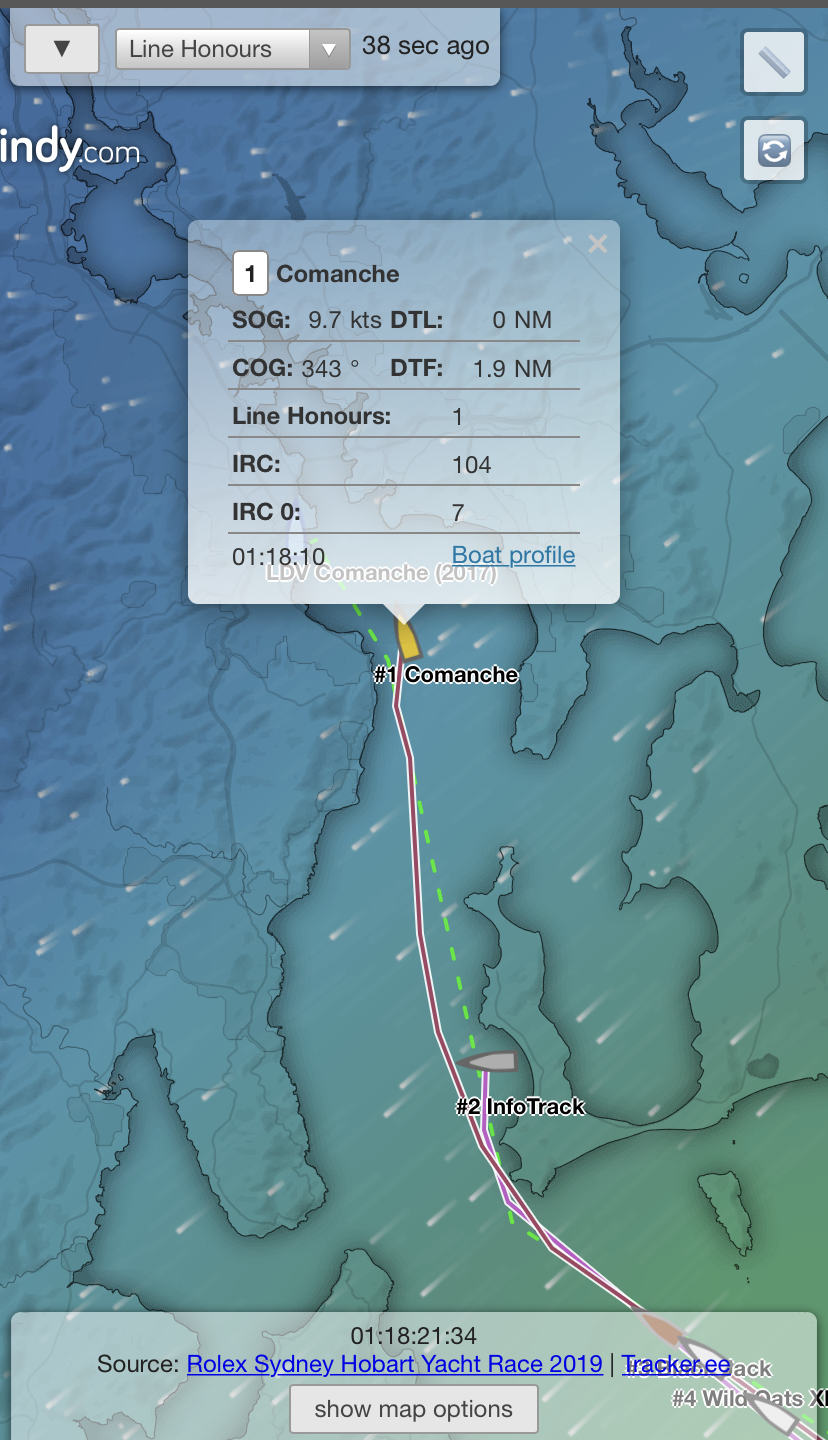The height and width of the screenshot is (1440, 828).
Task: Activate the ruler measure tool
Action: click(774, 62)
